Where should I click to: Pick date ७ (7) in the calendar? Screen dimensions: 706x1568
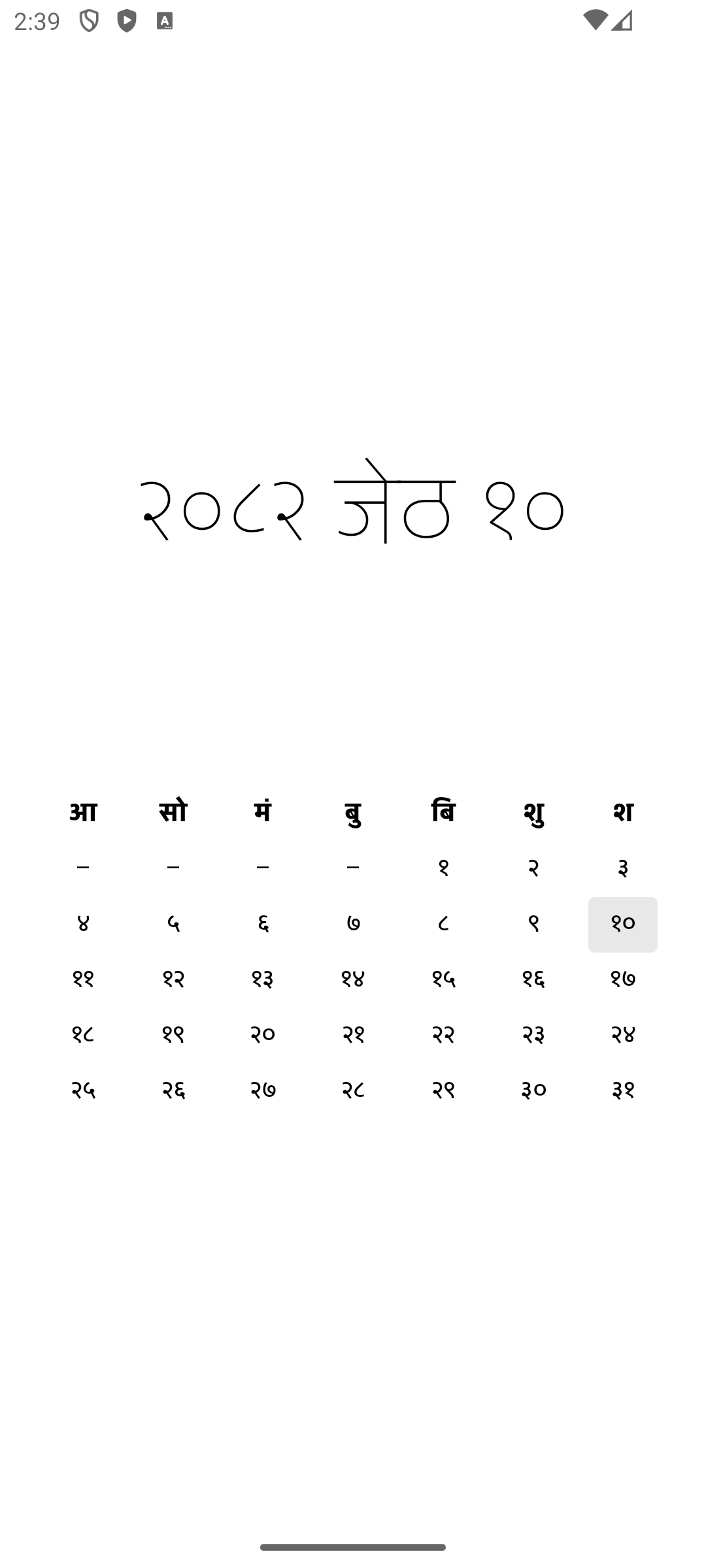pyautogui.click(x=353, y=924)
